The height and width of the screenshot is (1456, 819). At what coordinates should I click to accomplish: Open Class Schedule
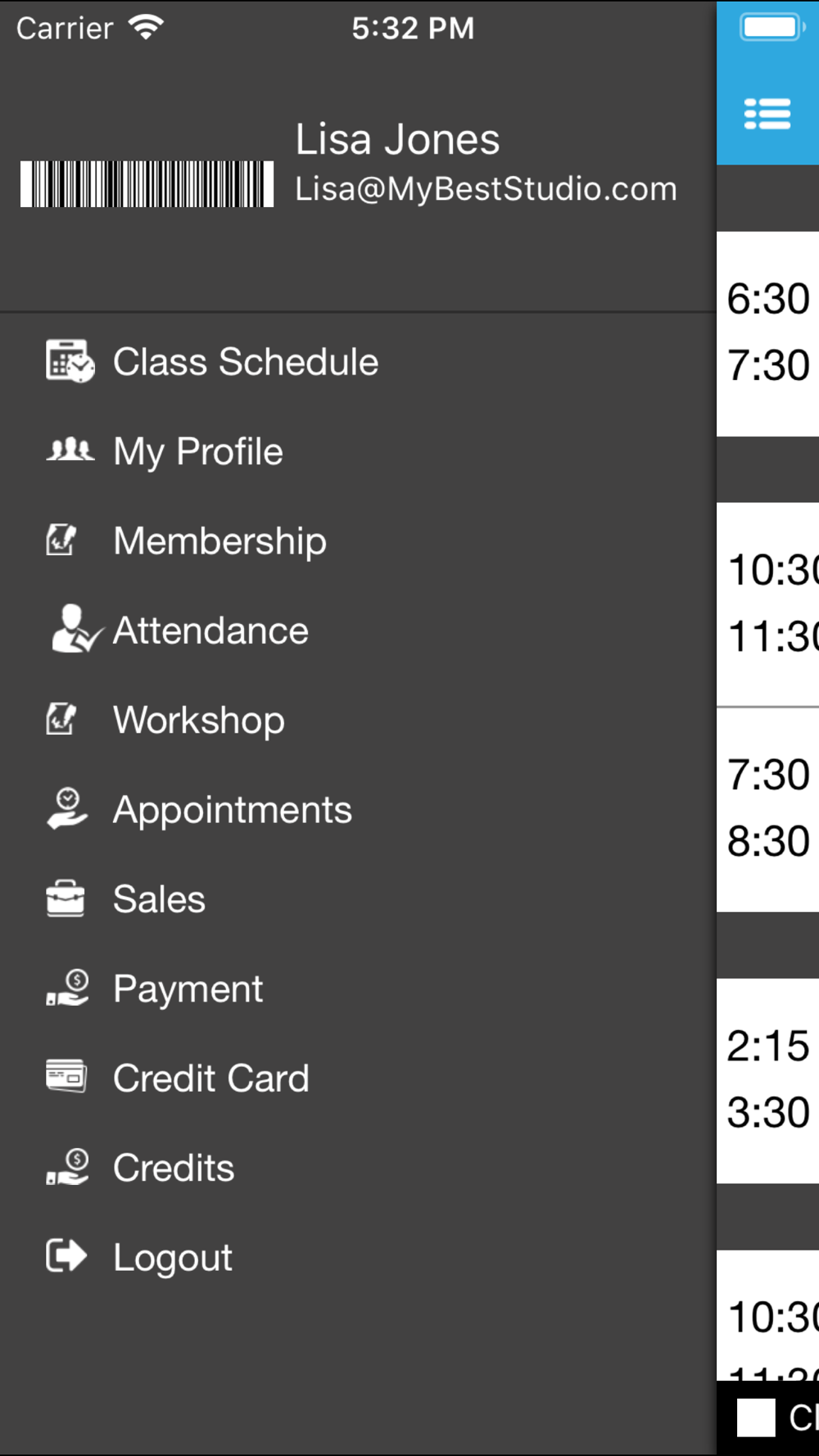[x=358, y=362]
